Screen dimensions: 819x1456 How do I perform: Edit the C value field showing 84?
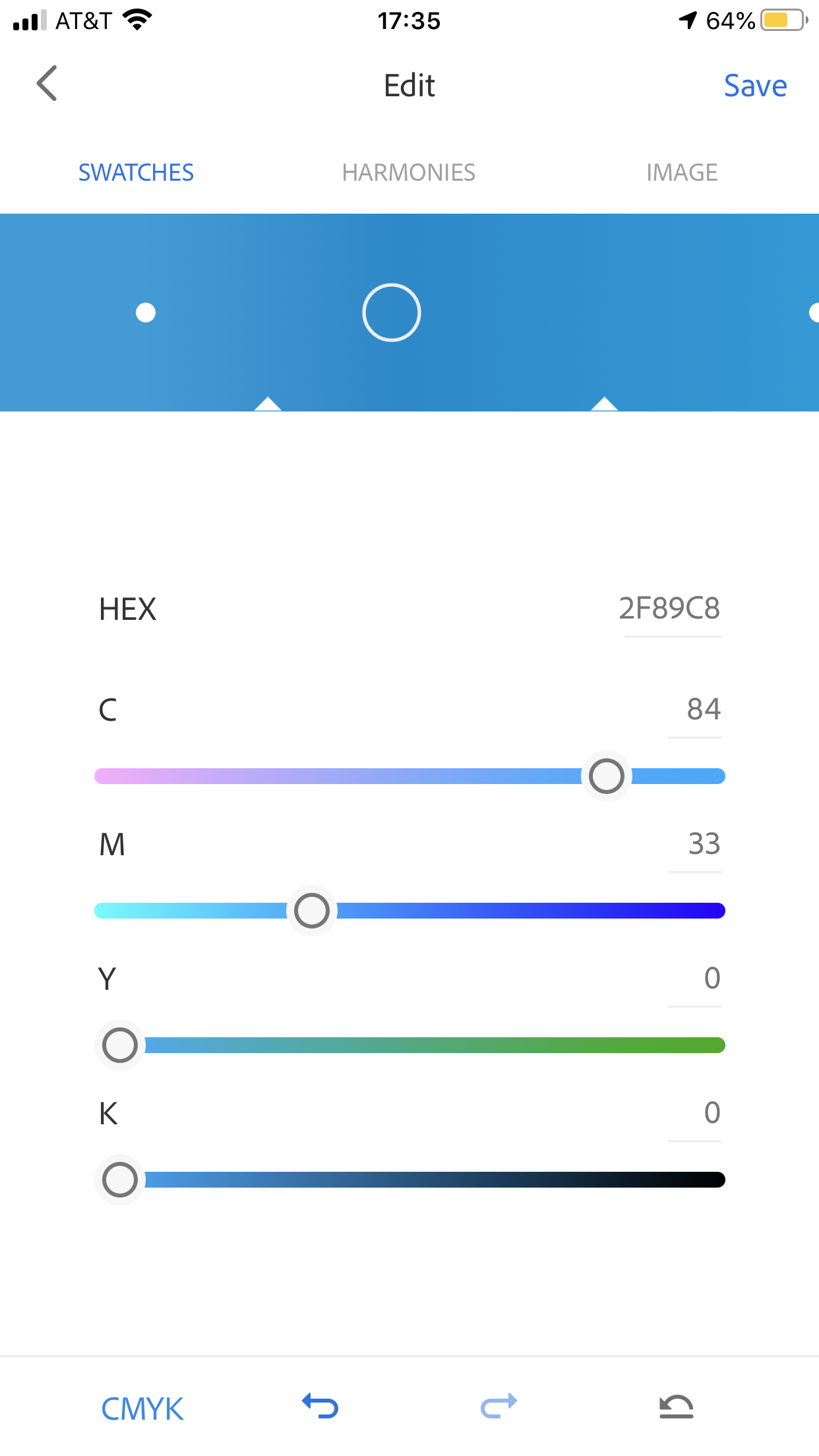(704, 710)
